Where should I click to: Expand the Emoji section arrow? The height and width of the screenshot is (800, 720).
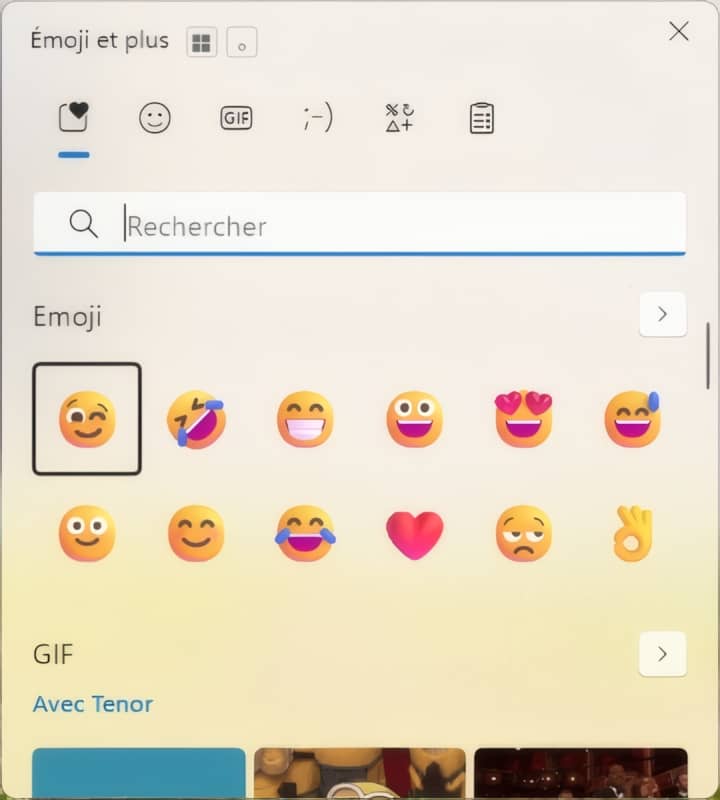[x=662, y=315]
